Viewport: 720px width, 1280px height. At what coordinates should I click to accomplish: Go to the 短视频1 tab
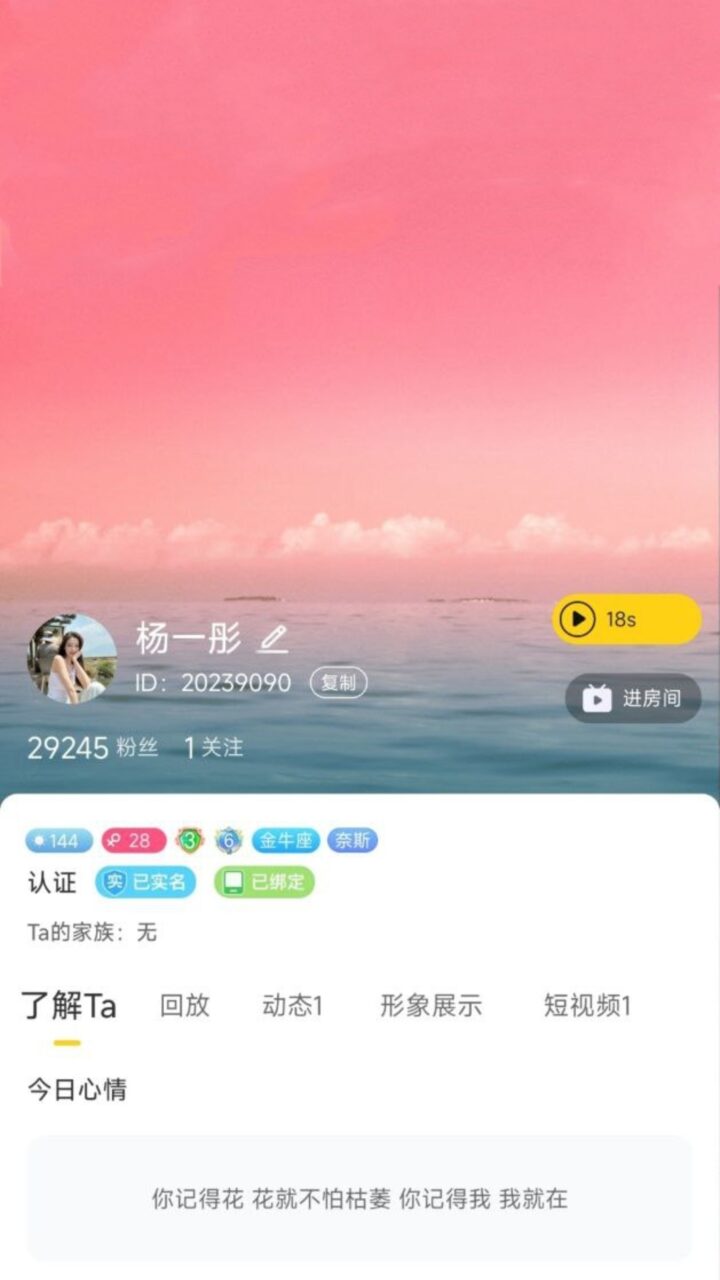point(587,1006)
